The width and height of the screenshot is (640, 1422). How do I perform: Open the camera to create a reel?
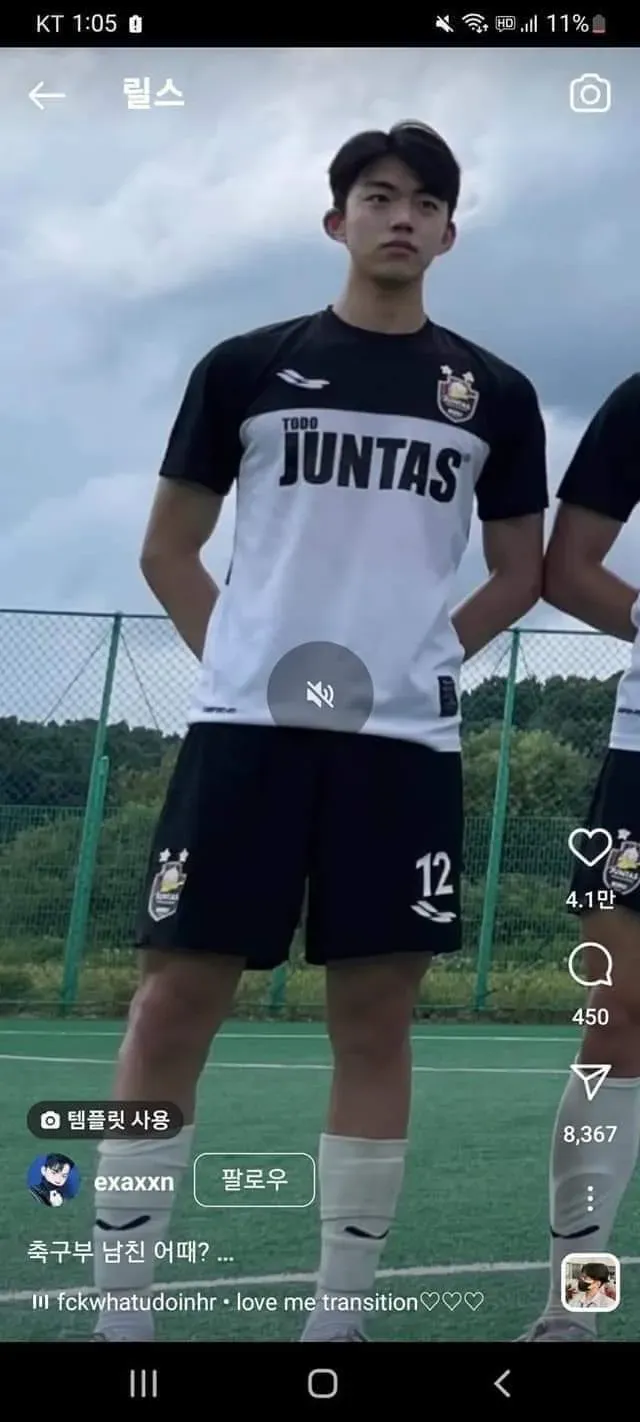click(x=590, y=94)
